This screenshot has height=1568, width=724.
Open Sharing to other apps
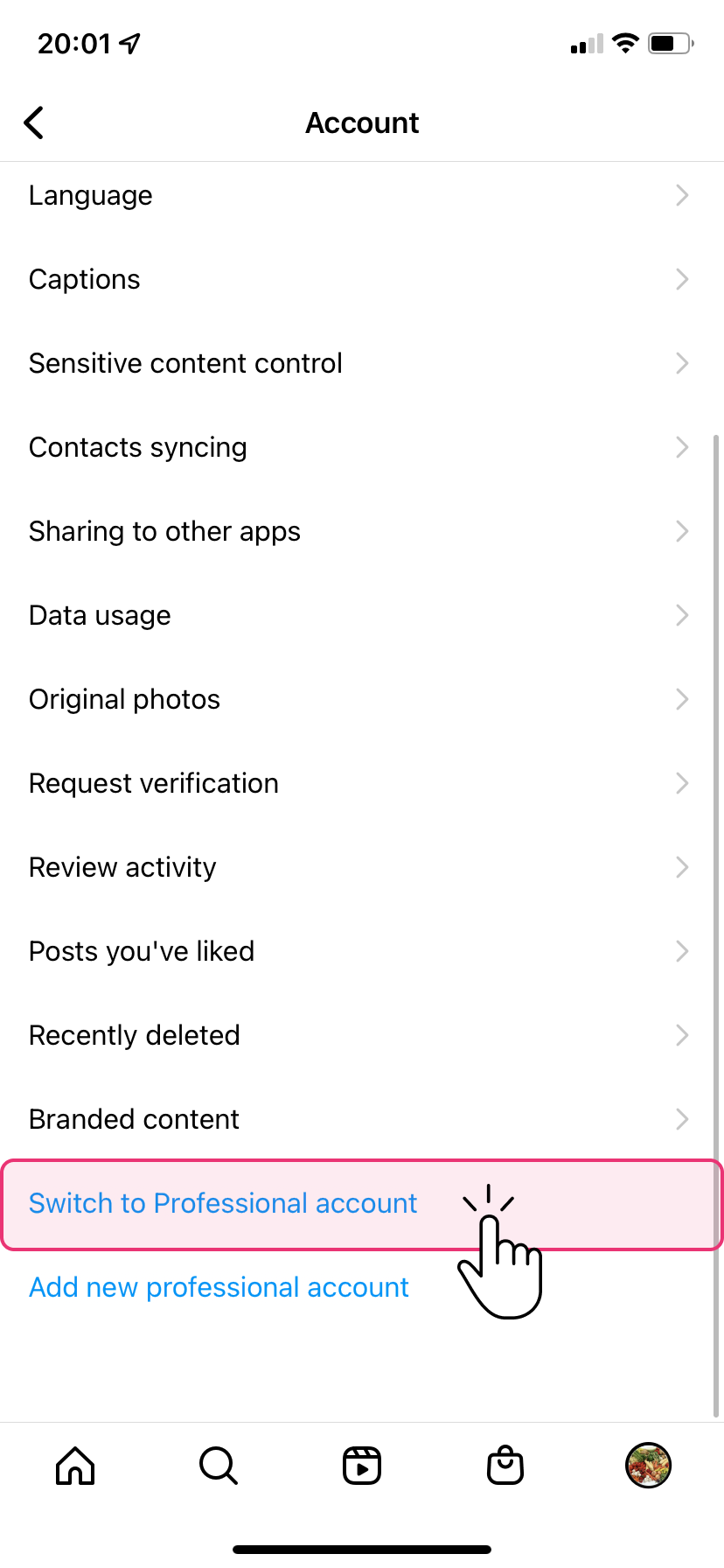click(362, 531)
